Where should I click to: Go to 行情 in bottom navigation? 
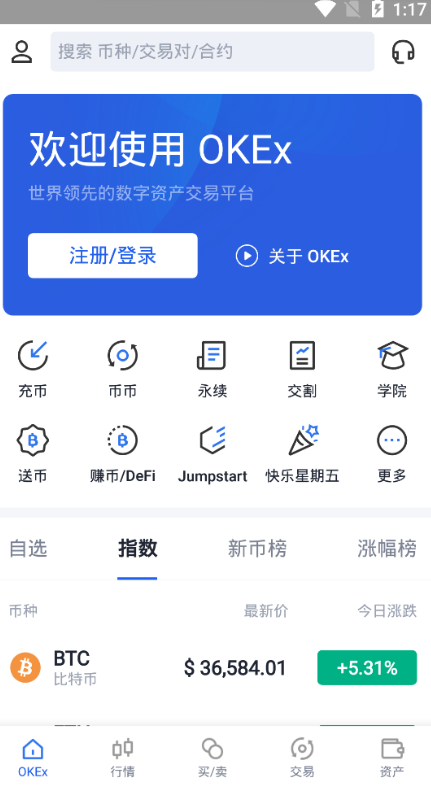pyautogui.click(x=123, y=757)
